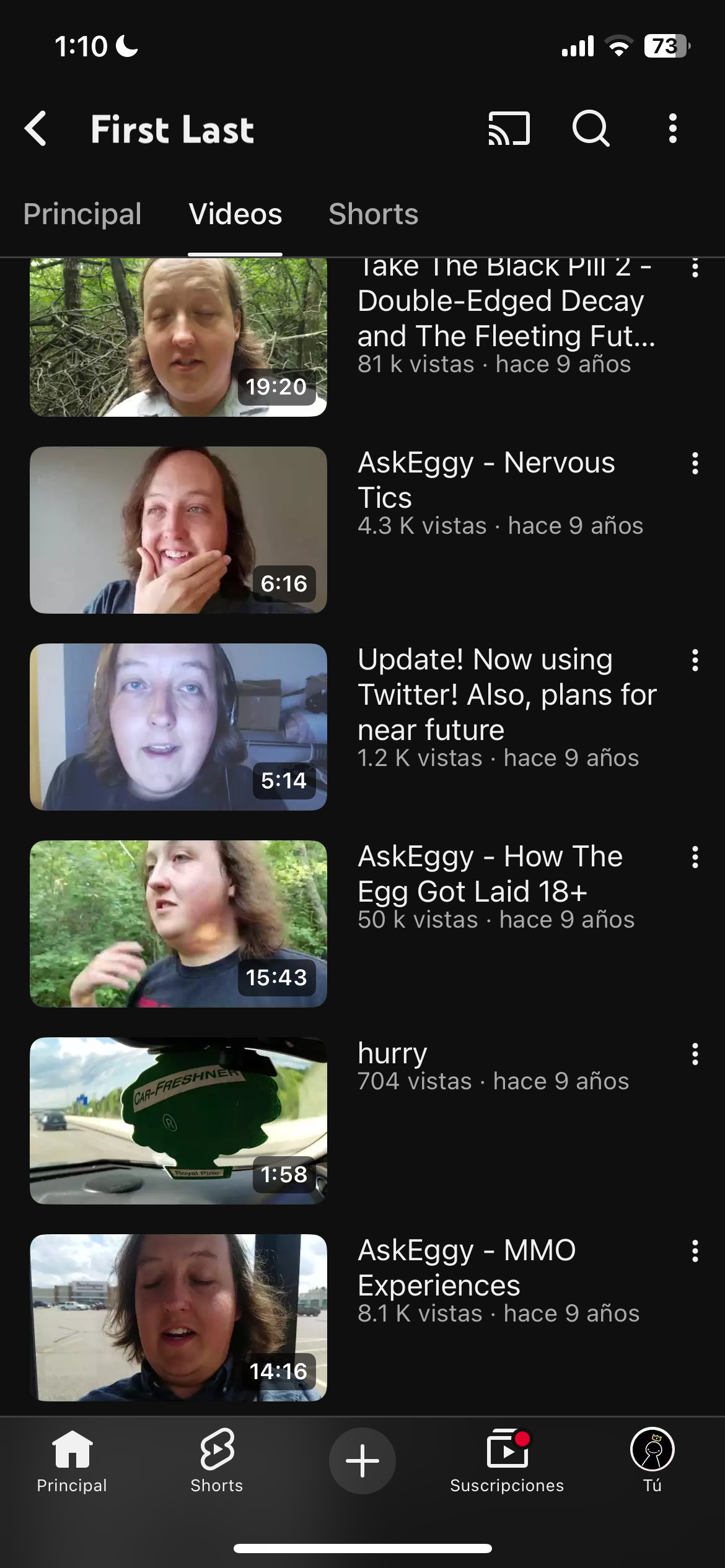This screenshot has height=1568, width=725.
Task: Open options for AskEggy - Nervous Tics
Action: tap(695, 463)
